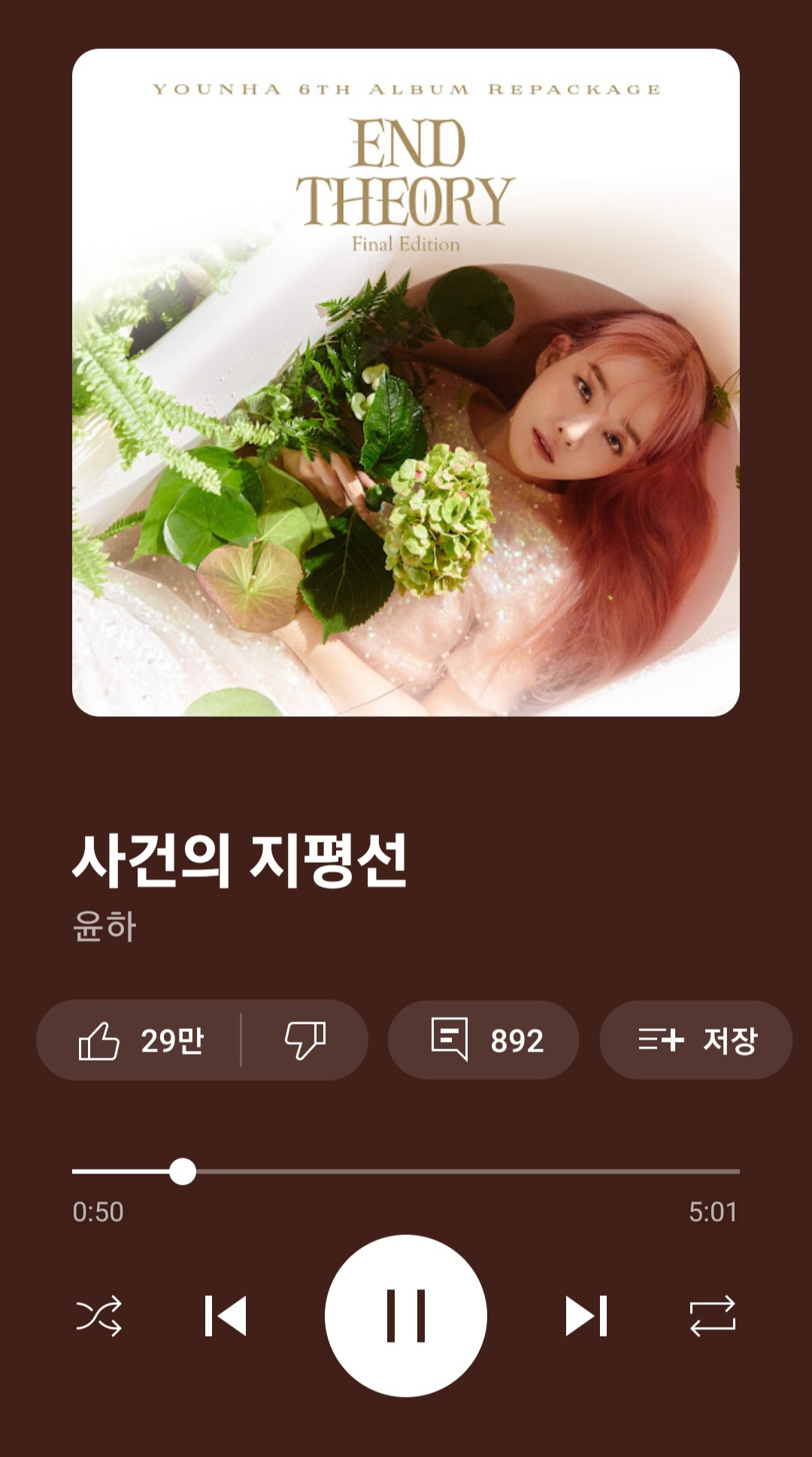Image resolution: width=812 pixels, height=1457 pixels.
Task: Tap the END THEORY album cover
Action: coord(406,382)
